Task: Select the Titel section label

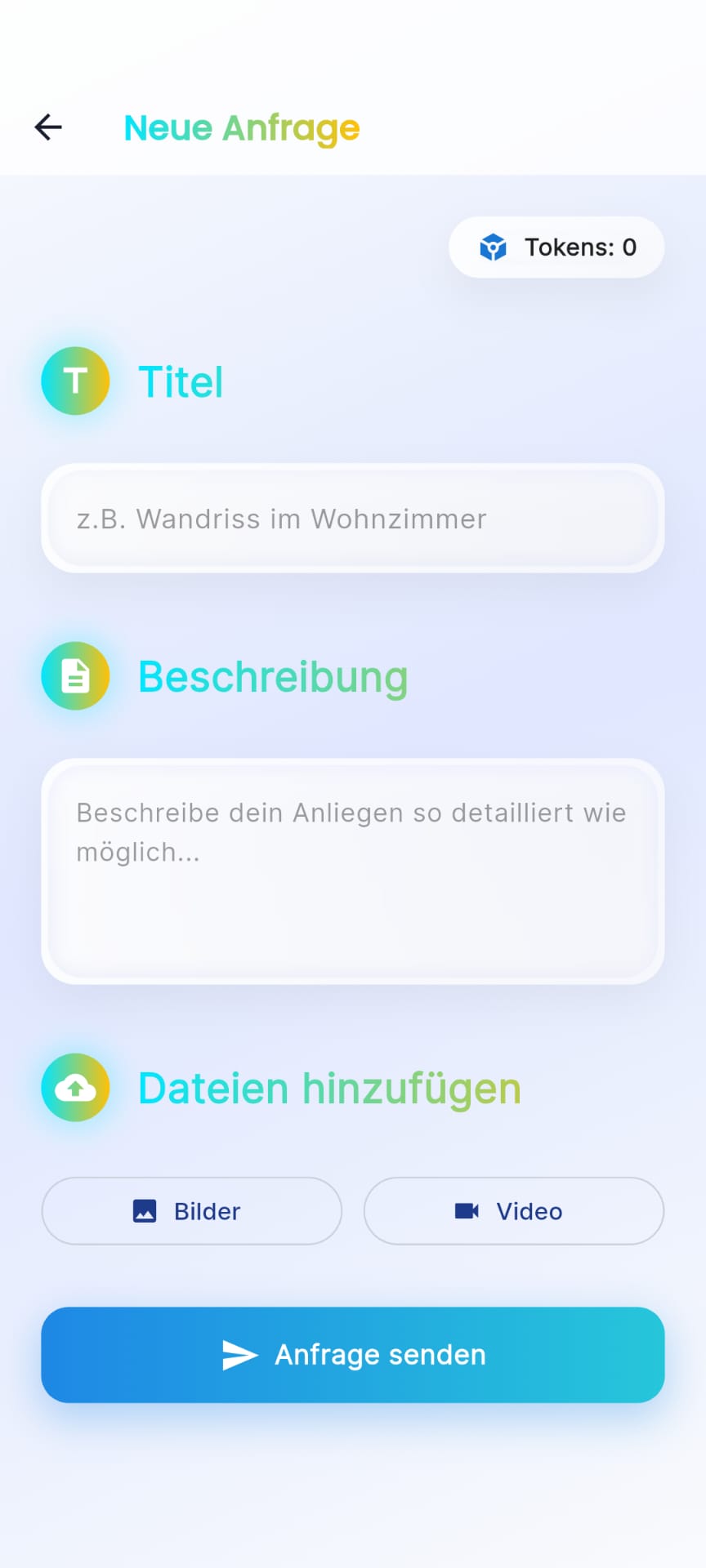Action: click(x=181, y=381)
